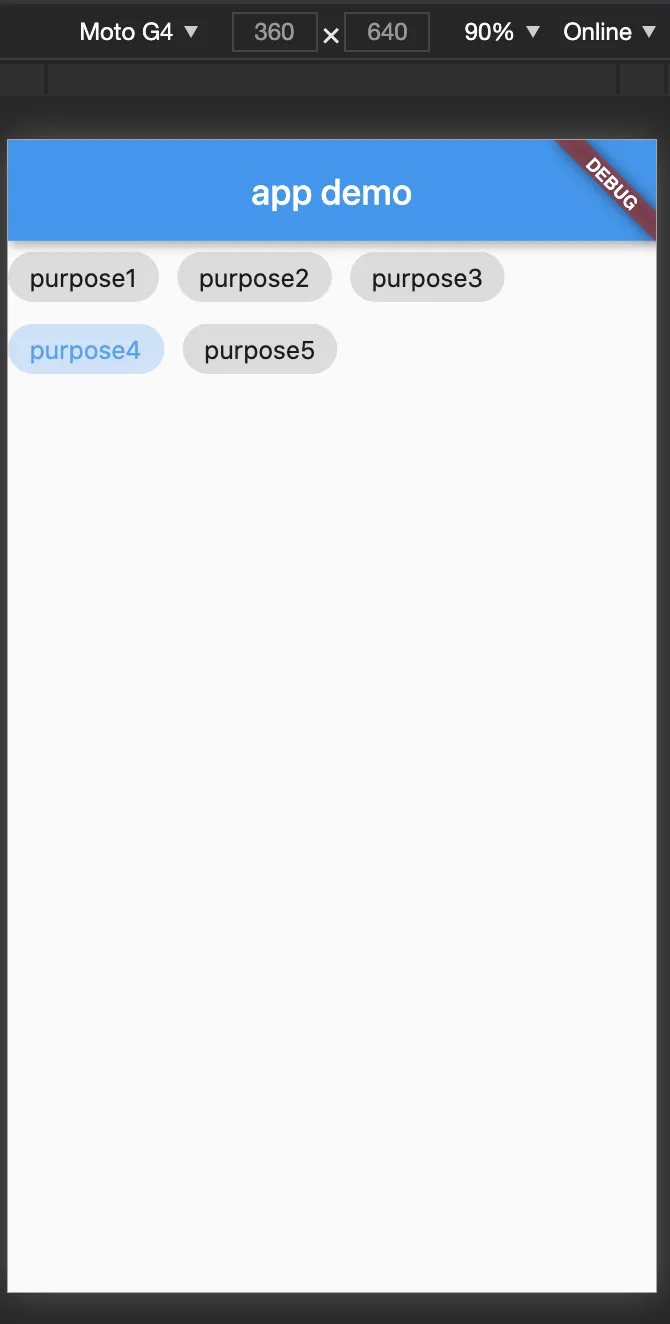This screenshot has height=1324, width=670.
Task: Select the purpose1 chip
Action: coord(83,278)
